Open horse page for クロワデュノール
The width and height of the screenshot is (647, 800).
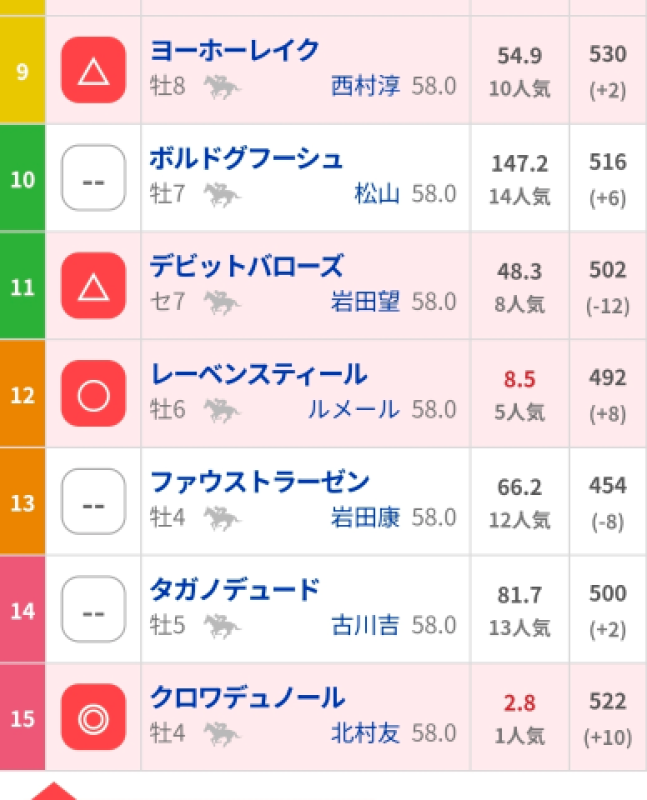(247, 698)
